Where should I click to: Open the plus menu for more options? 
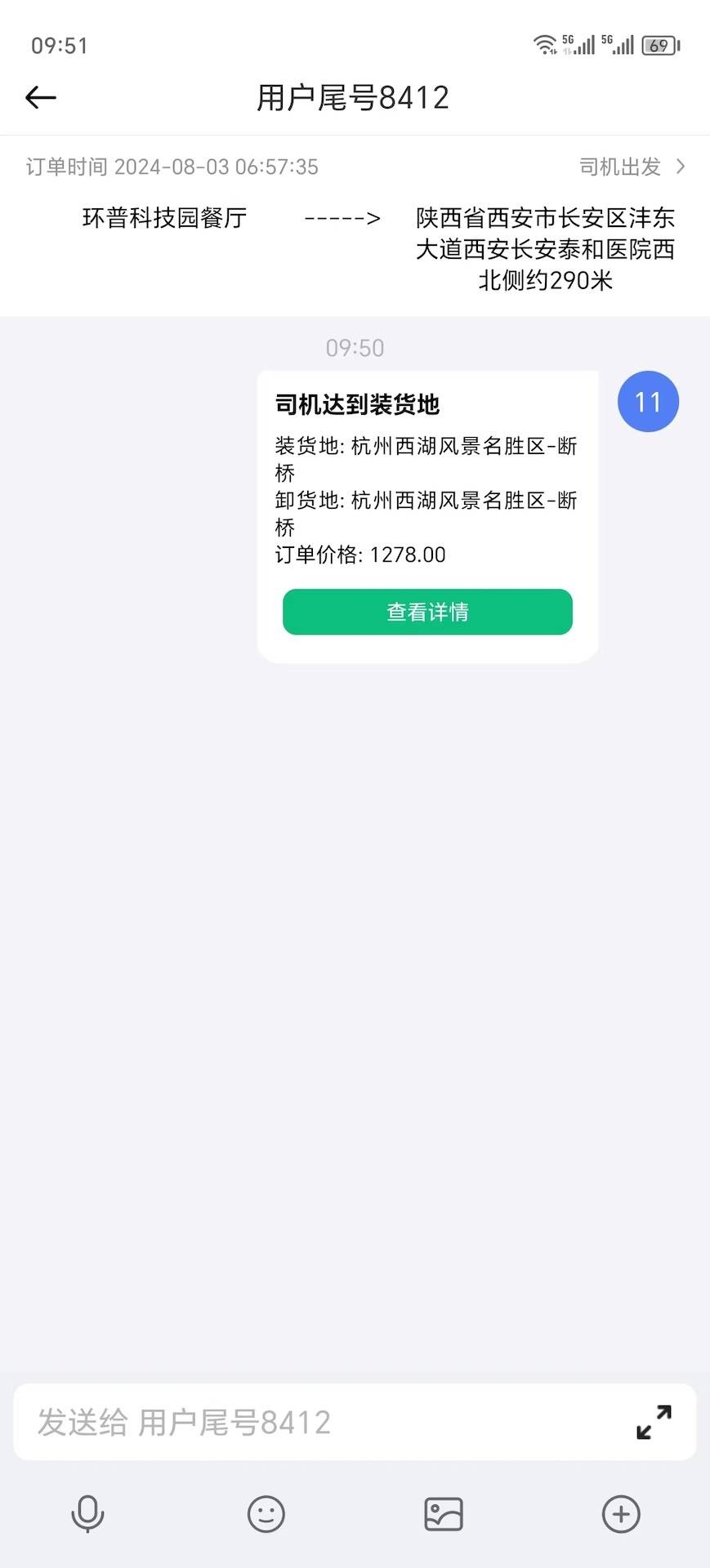tap(621, 1513)
